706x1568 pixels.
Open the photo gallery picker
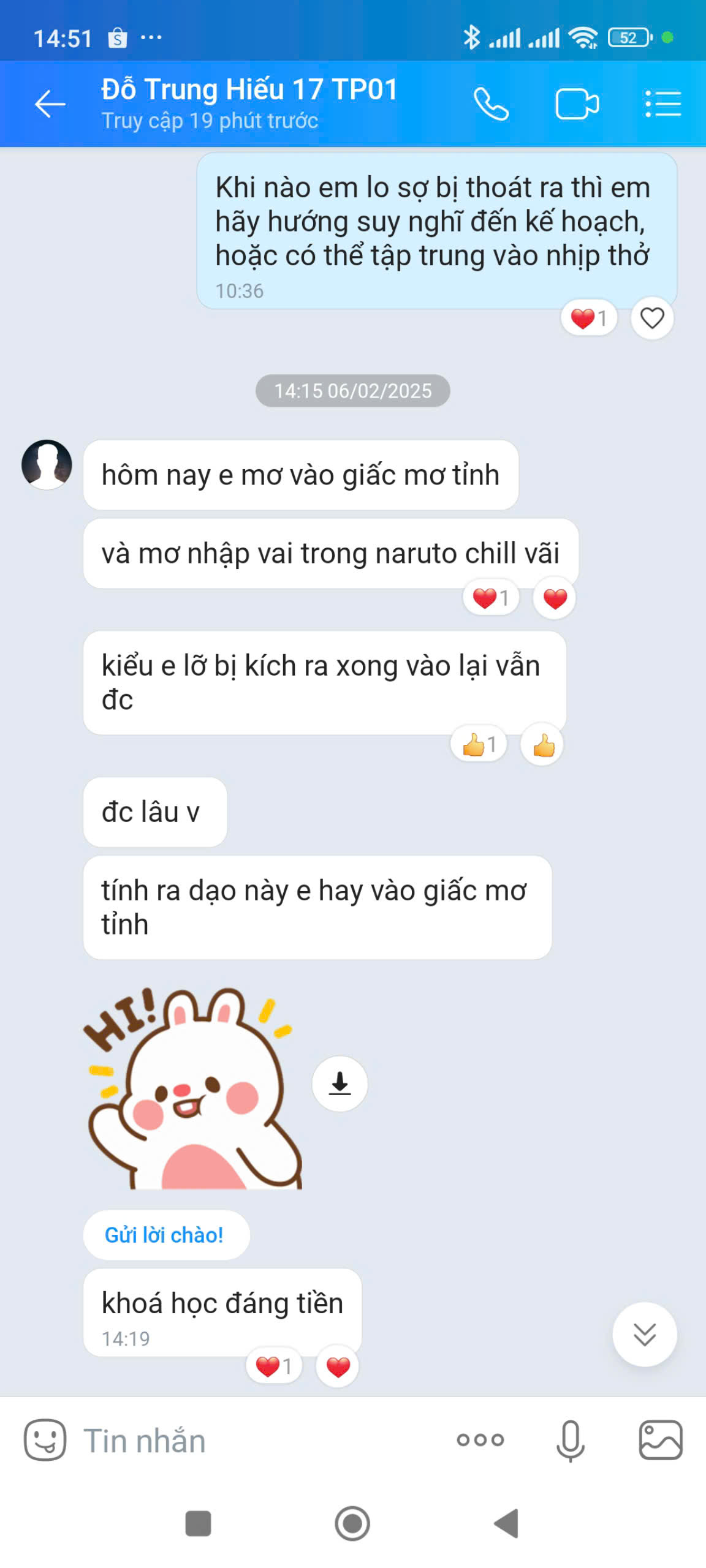660,1439
